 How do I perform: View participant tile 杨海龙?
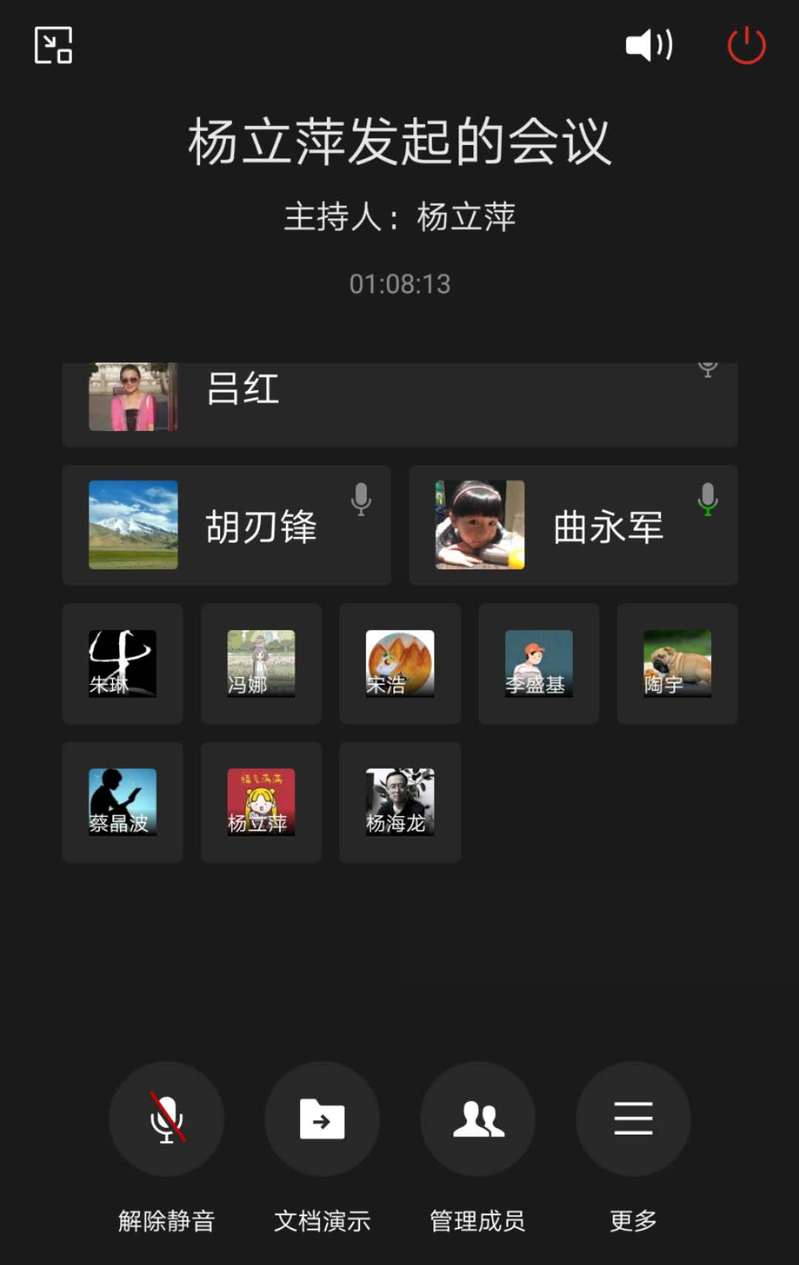click(400, 802)
